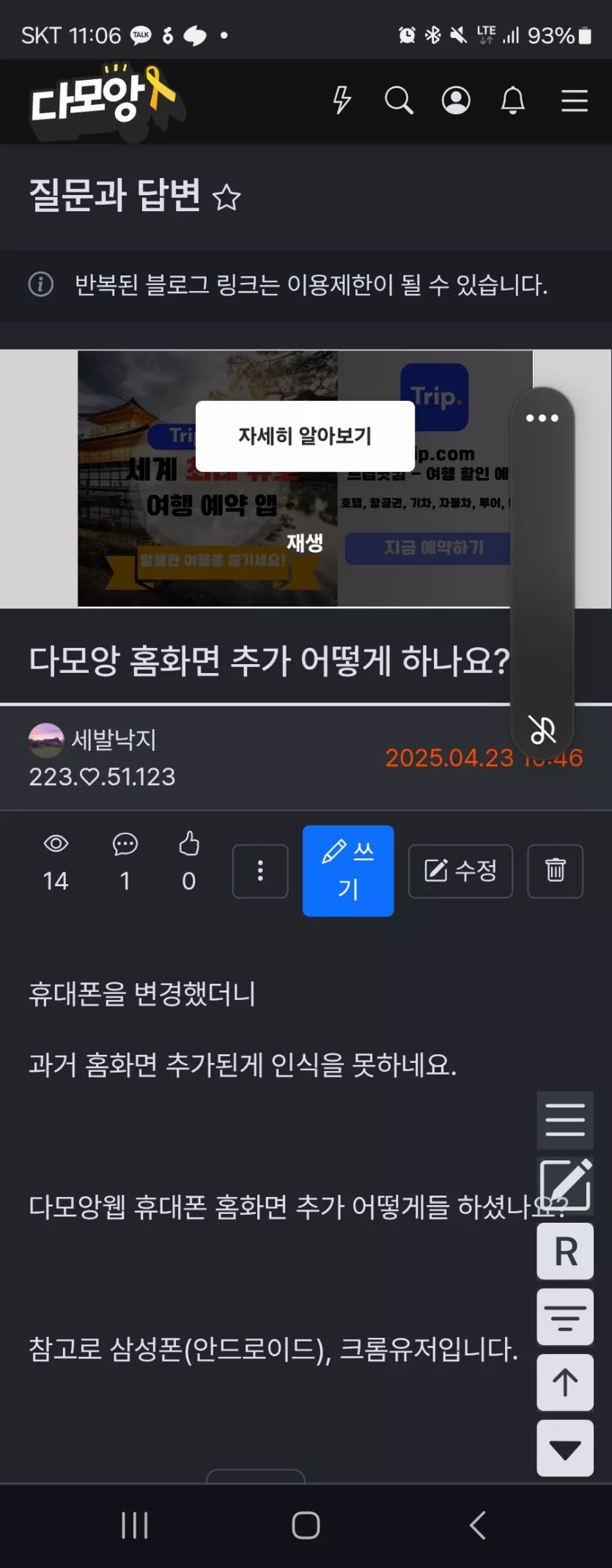Viewport: 612px width, 1568px height.
Task: Go back using system navigation
Action: click(478, 1525)
